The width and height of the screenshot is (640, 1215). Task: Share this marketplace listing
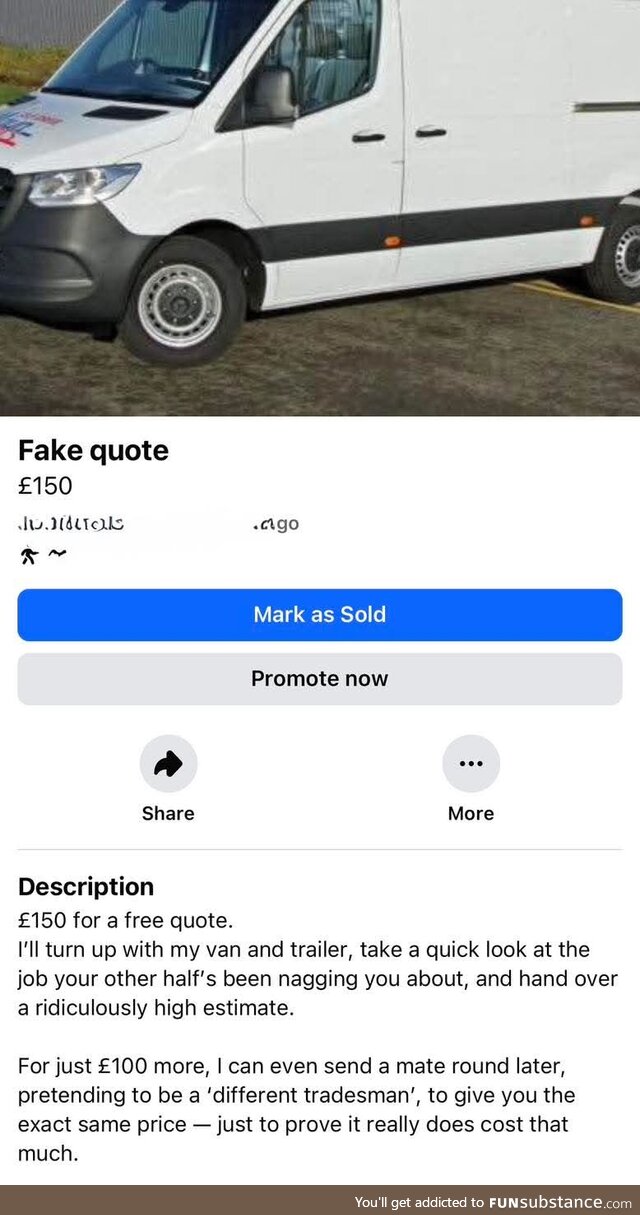[x=168, y=765]
